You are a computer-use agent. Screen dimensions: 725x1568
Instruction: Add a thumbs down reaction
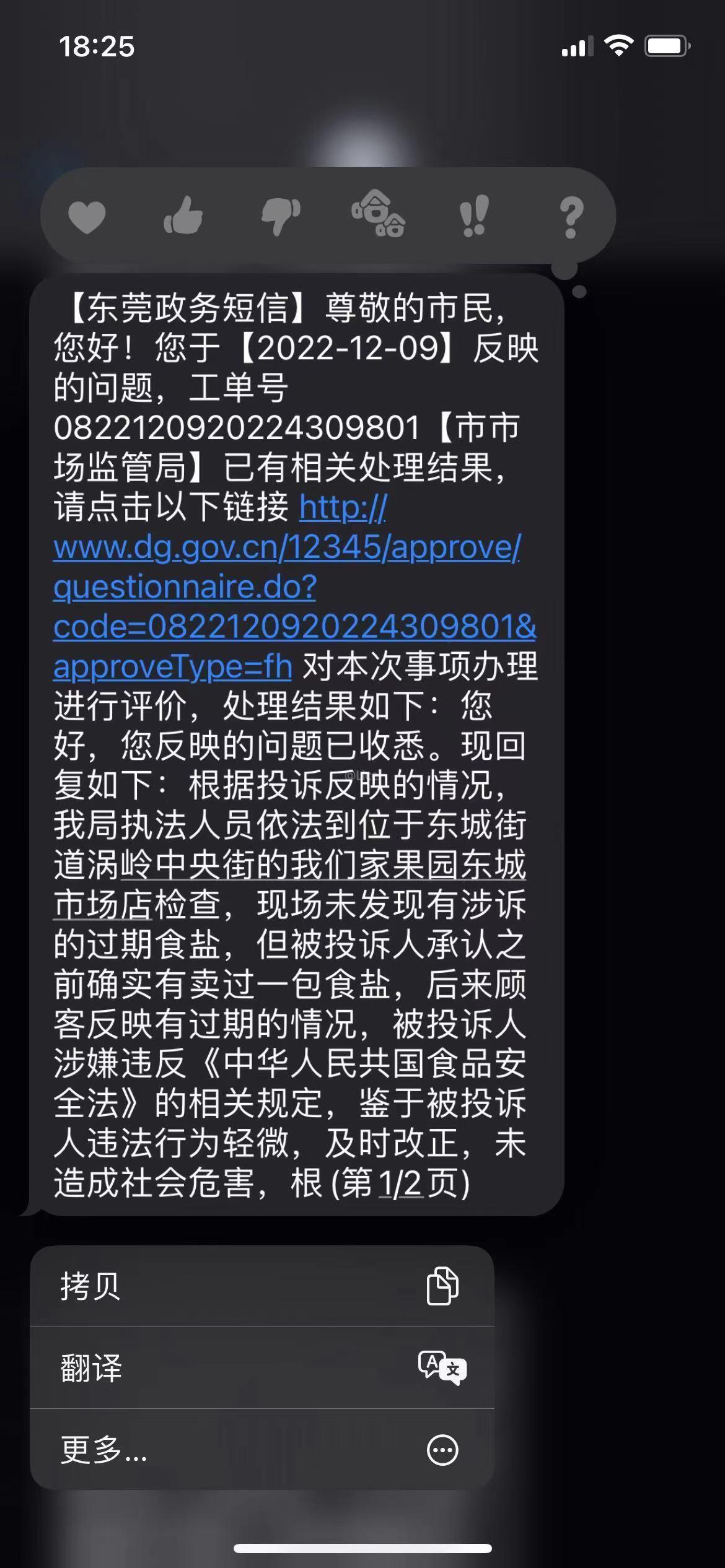pos(281,217)
